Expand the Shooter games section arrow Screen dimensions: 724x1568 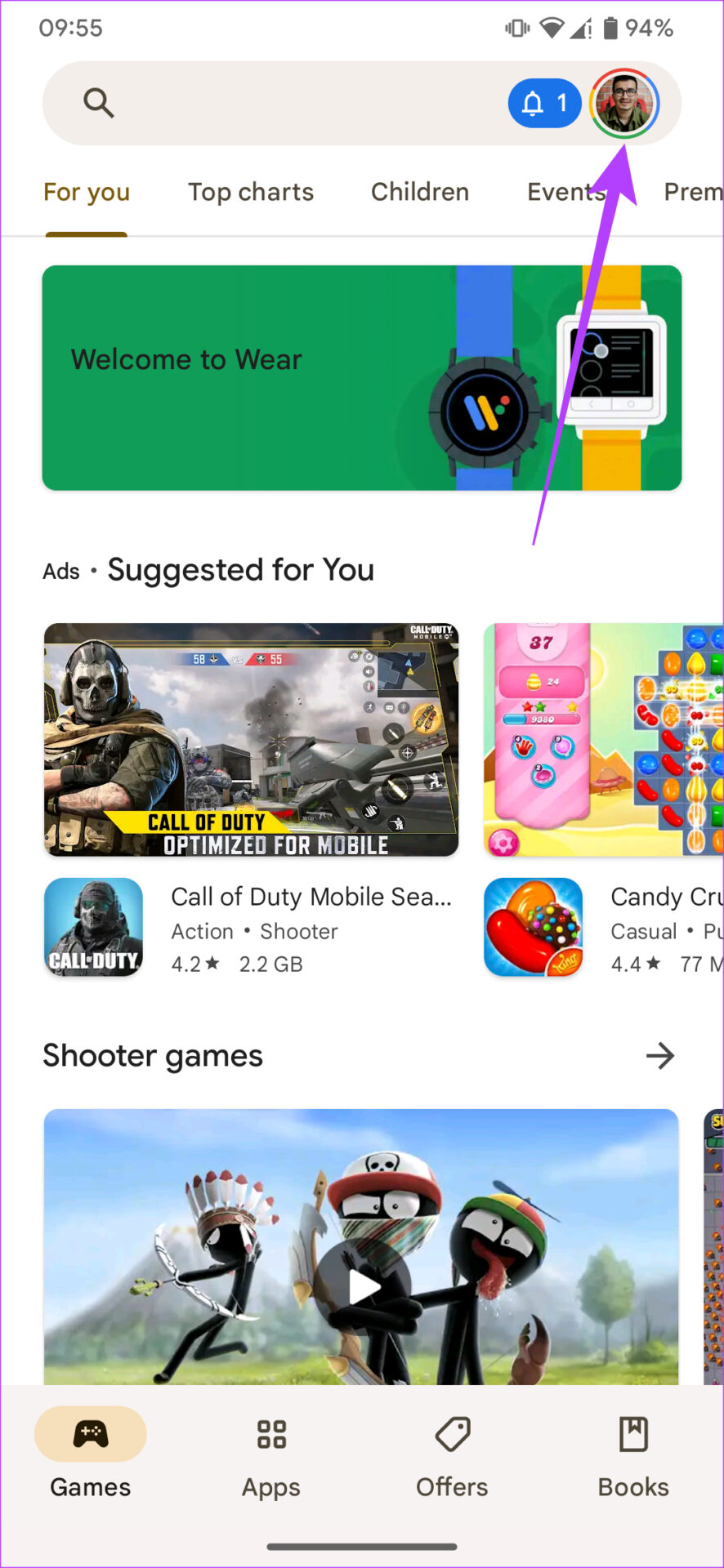659,1056
